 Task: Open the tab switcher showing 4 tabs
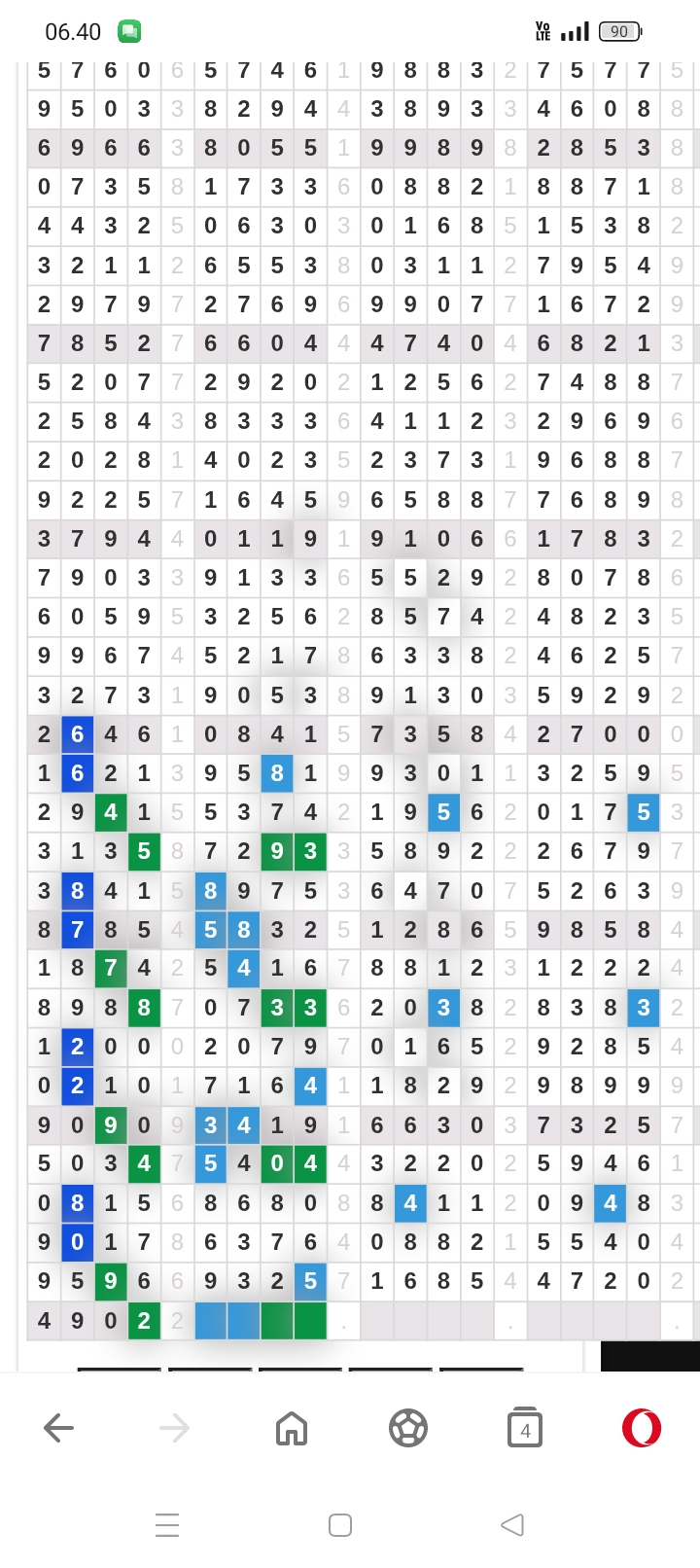525,1427
